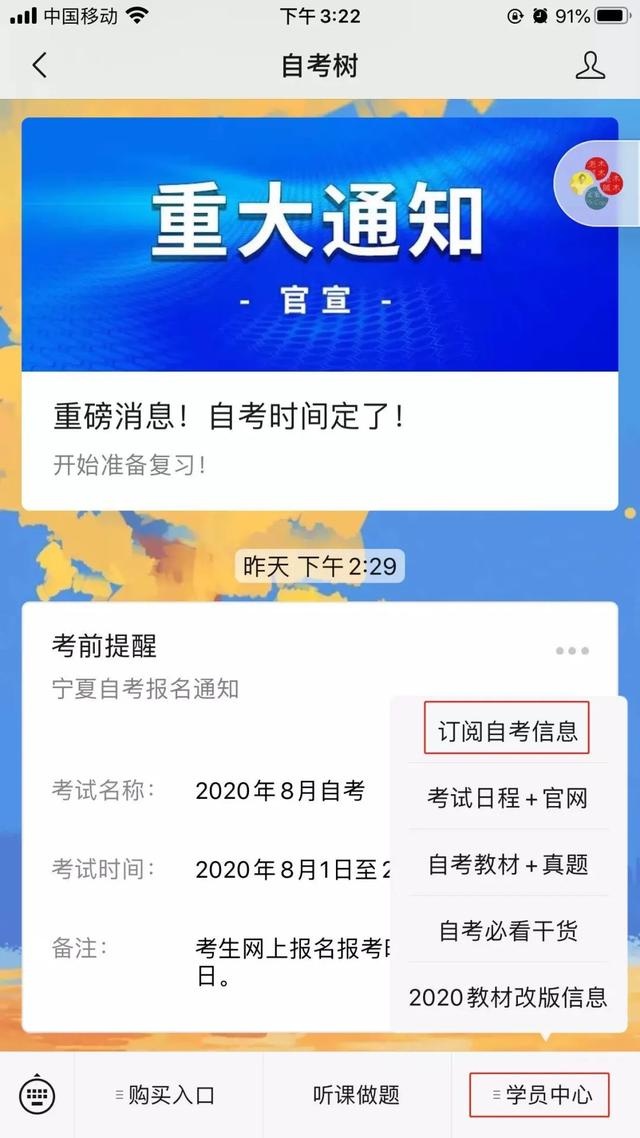Switch to keyboard input mode
640x1138 pixels.
[x=37, y=1095]
